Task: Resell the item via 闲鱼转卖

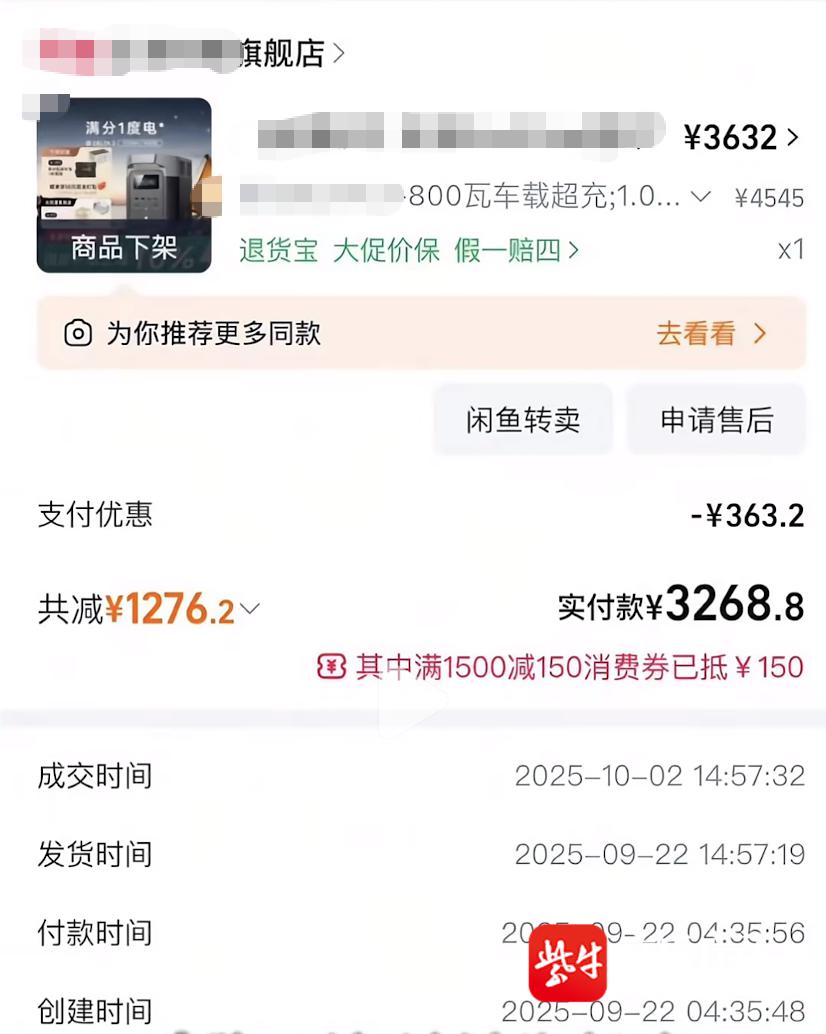Action: click(522, 420)
